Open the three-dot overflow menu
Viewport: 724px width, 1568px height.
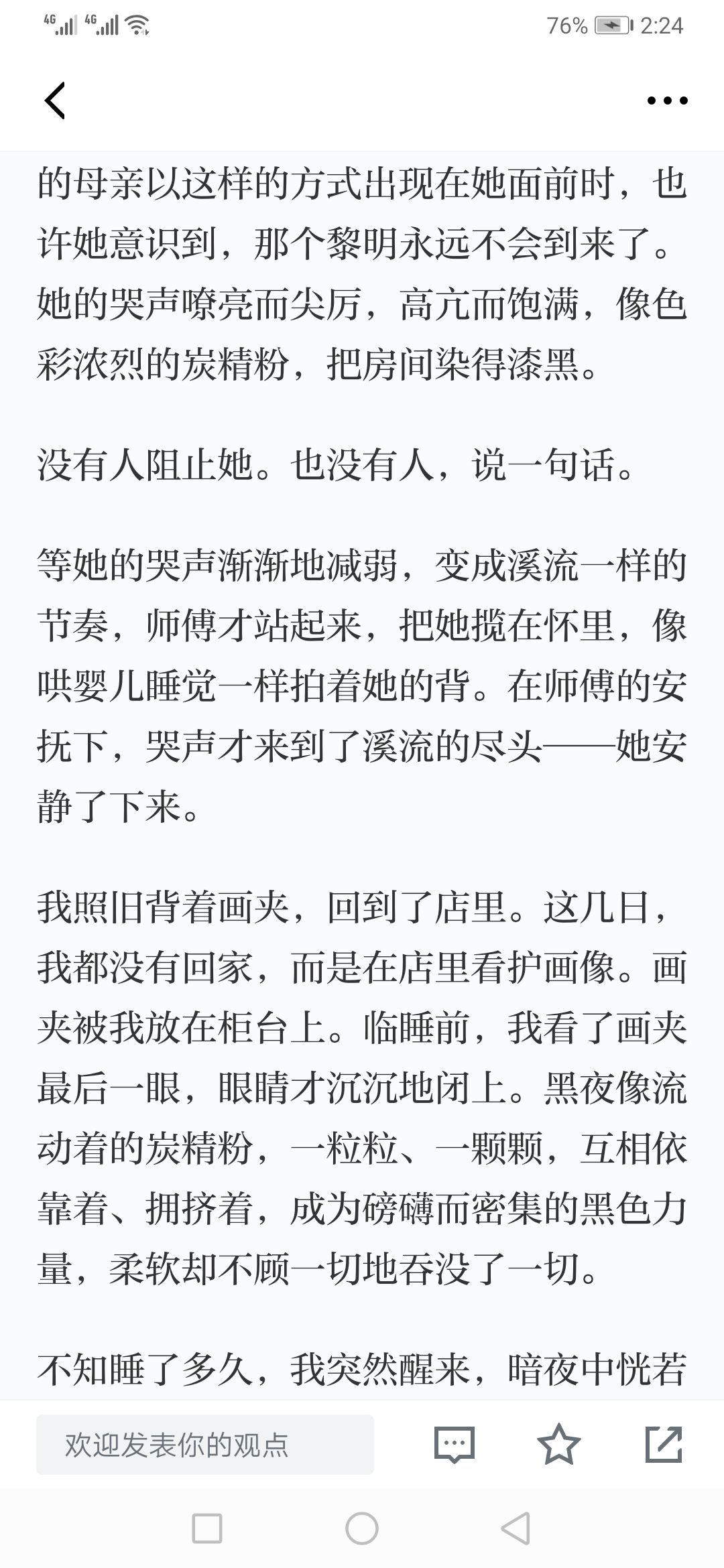667,101
